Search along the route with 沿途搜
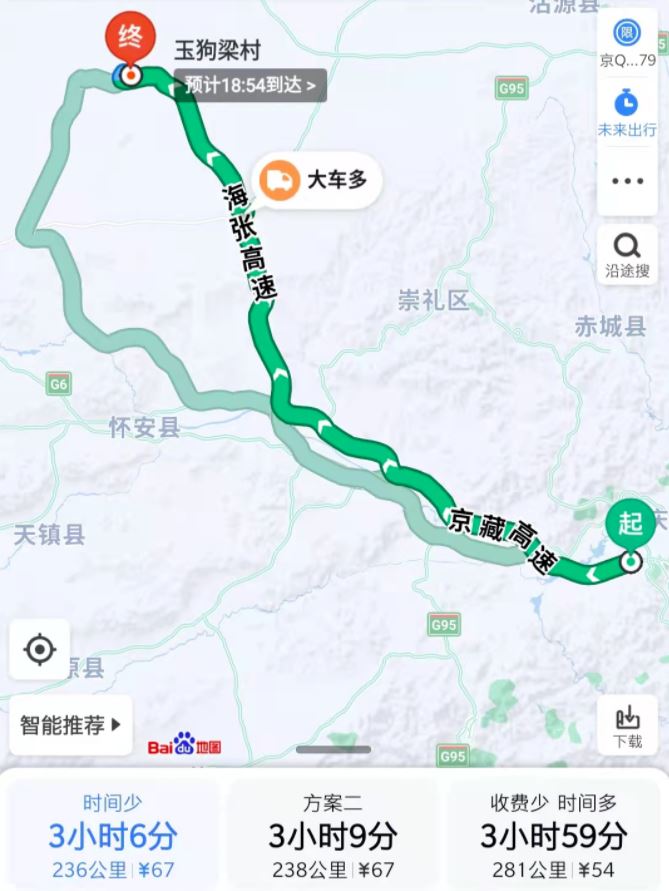This screenshot has height=891, width=669. pos(627,254)
